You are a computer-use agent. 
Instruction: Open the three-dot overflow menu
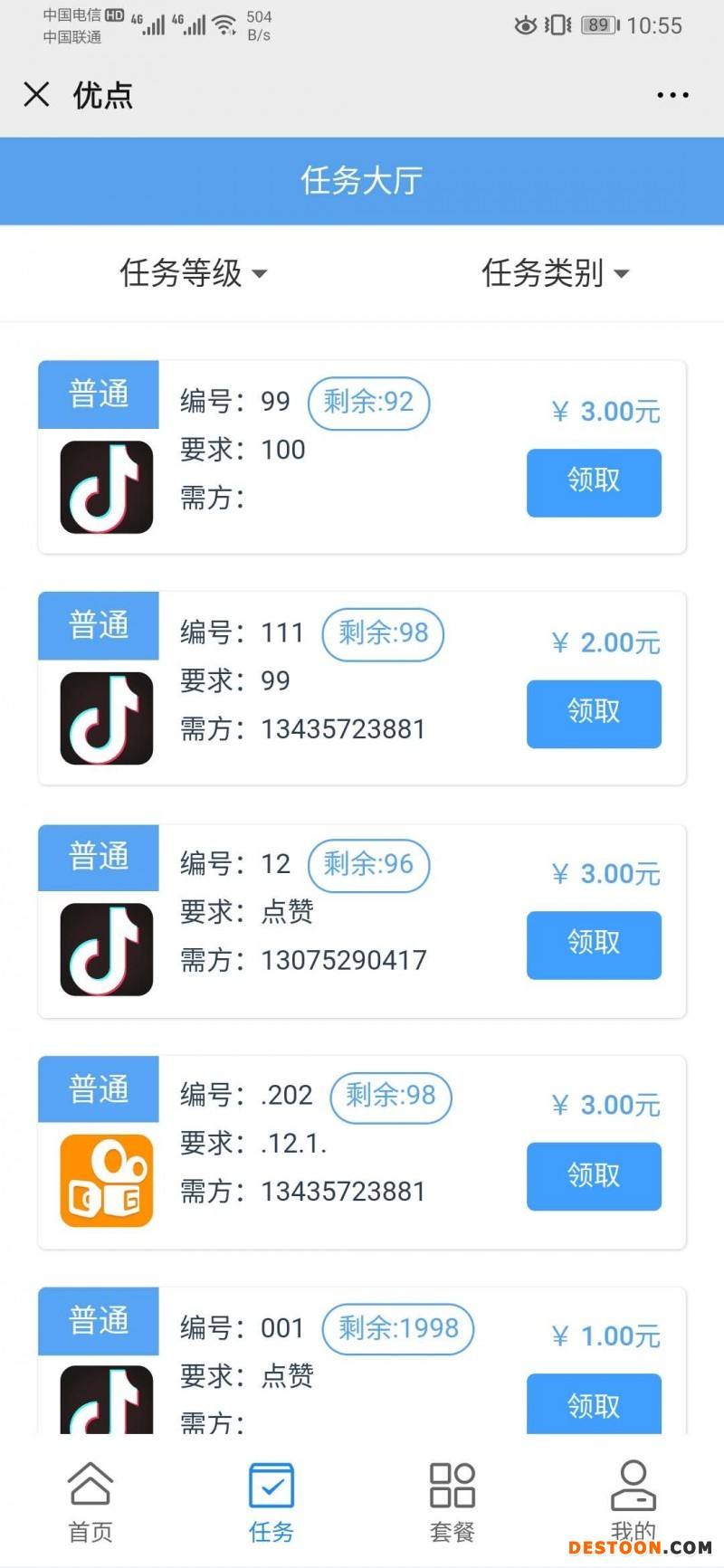[x=672, y=95]
